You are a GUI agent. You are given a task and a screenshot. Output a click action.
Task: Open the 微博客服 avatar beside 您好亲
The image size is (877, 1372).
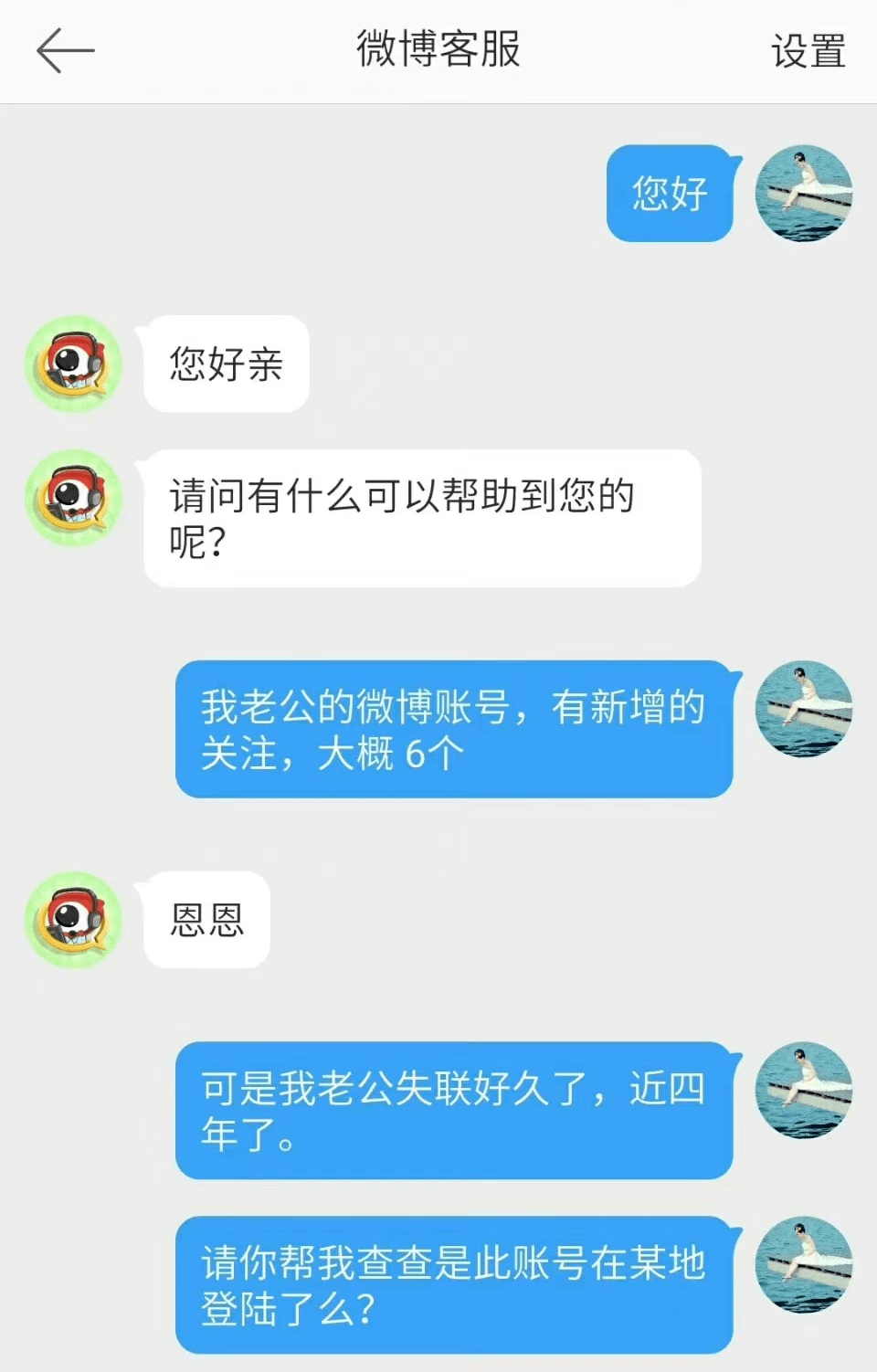(73, 364)
